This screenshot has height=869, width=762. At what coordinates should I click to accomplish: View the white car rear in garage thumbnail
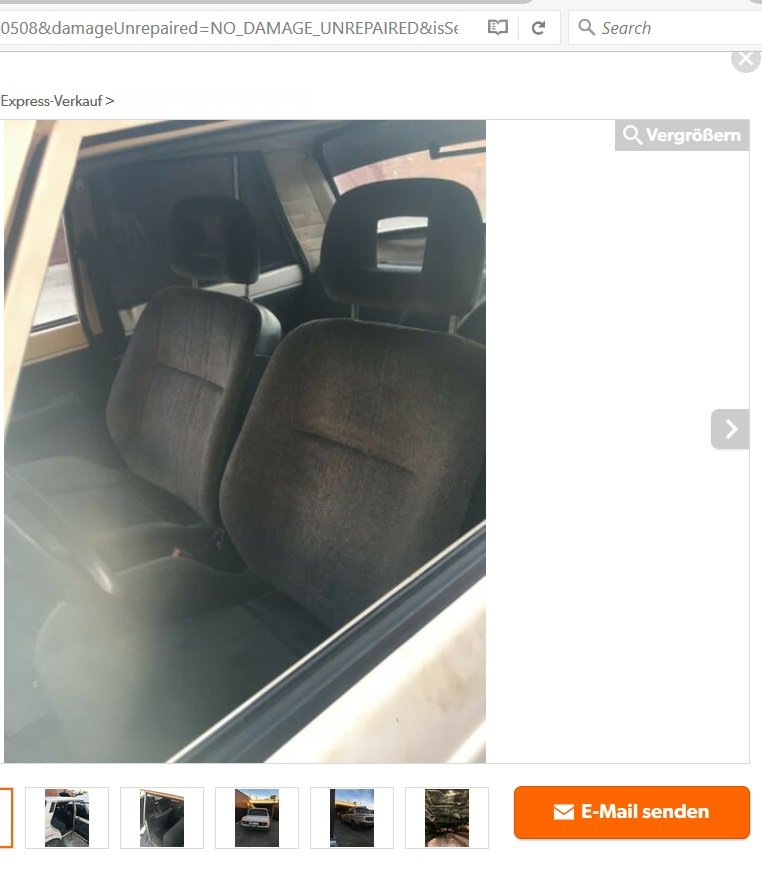click(x=257, y=818)
